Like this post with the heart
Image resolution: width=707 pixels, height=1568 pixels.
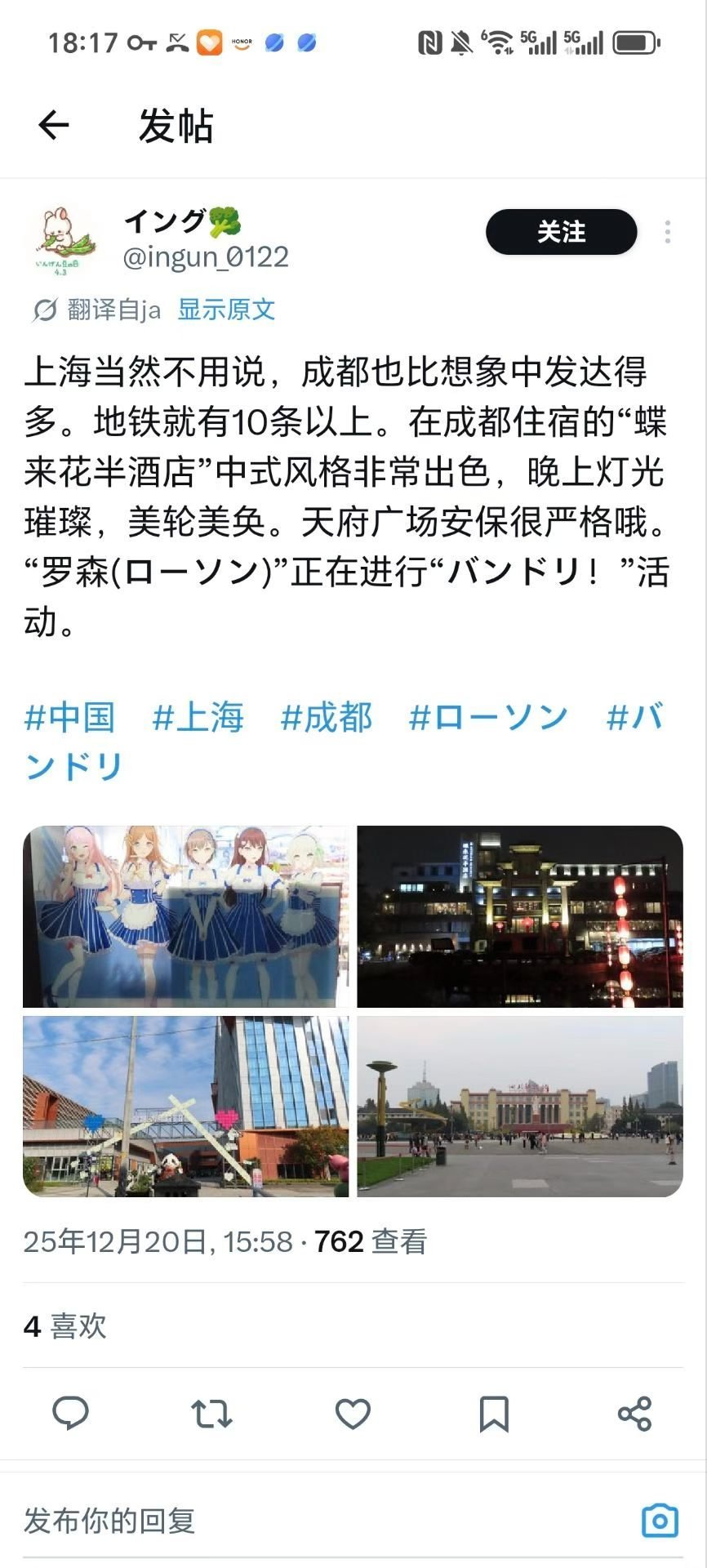[353, 1414]
